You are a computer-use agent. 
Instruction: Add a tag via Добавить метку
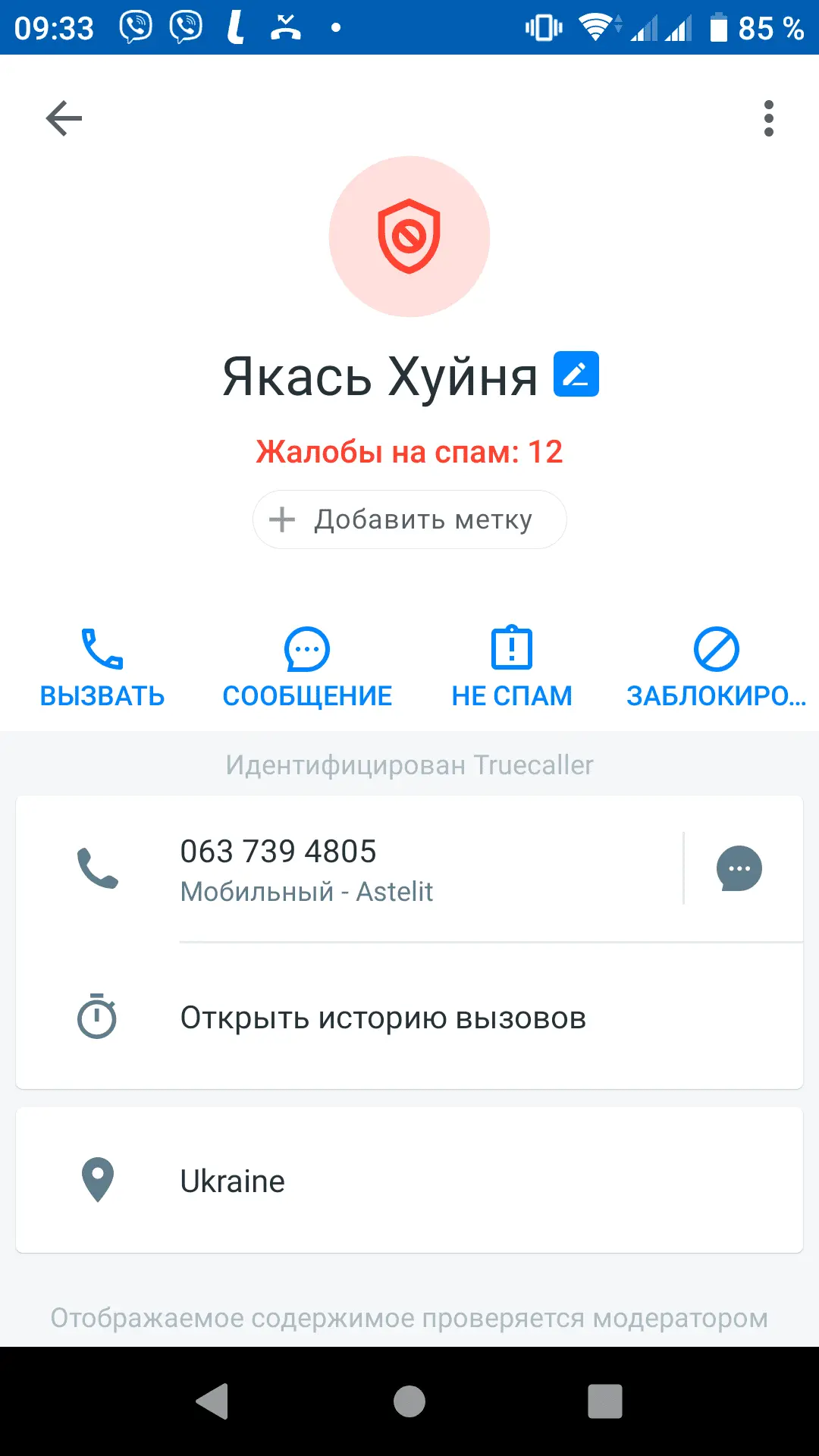tap(409, 519)
